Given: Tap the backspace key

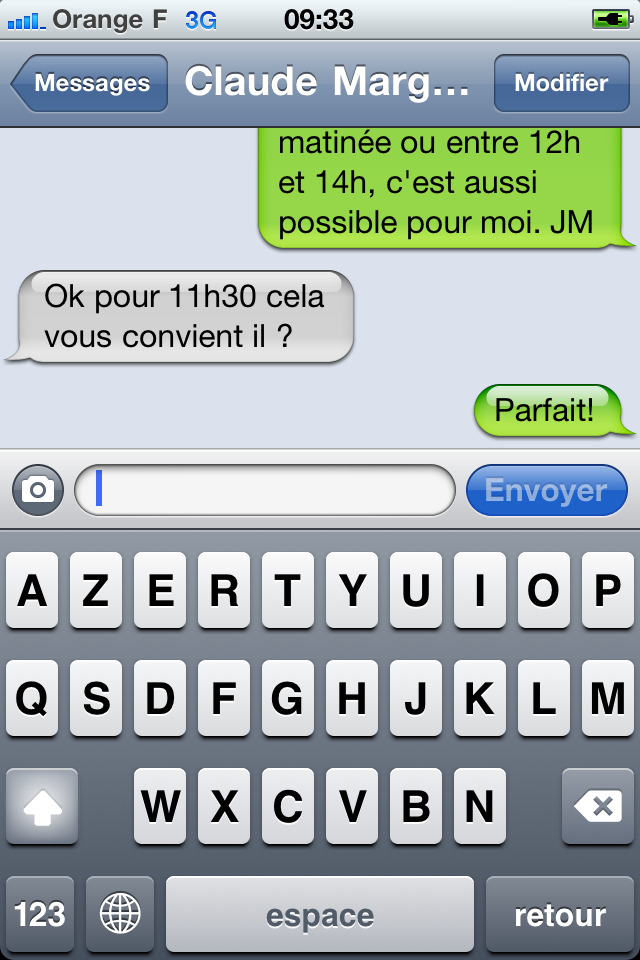Looking at the screenshot, I should pyautogui.click(x=598, y=806).
